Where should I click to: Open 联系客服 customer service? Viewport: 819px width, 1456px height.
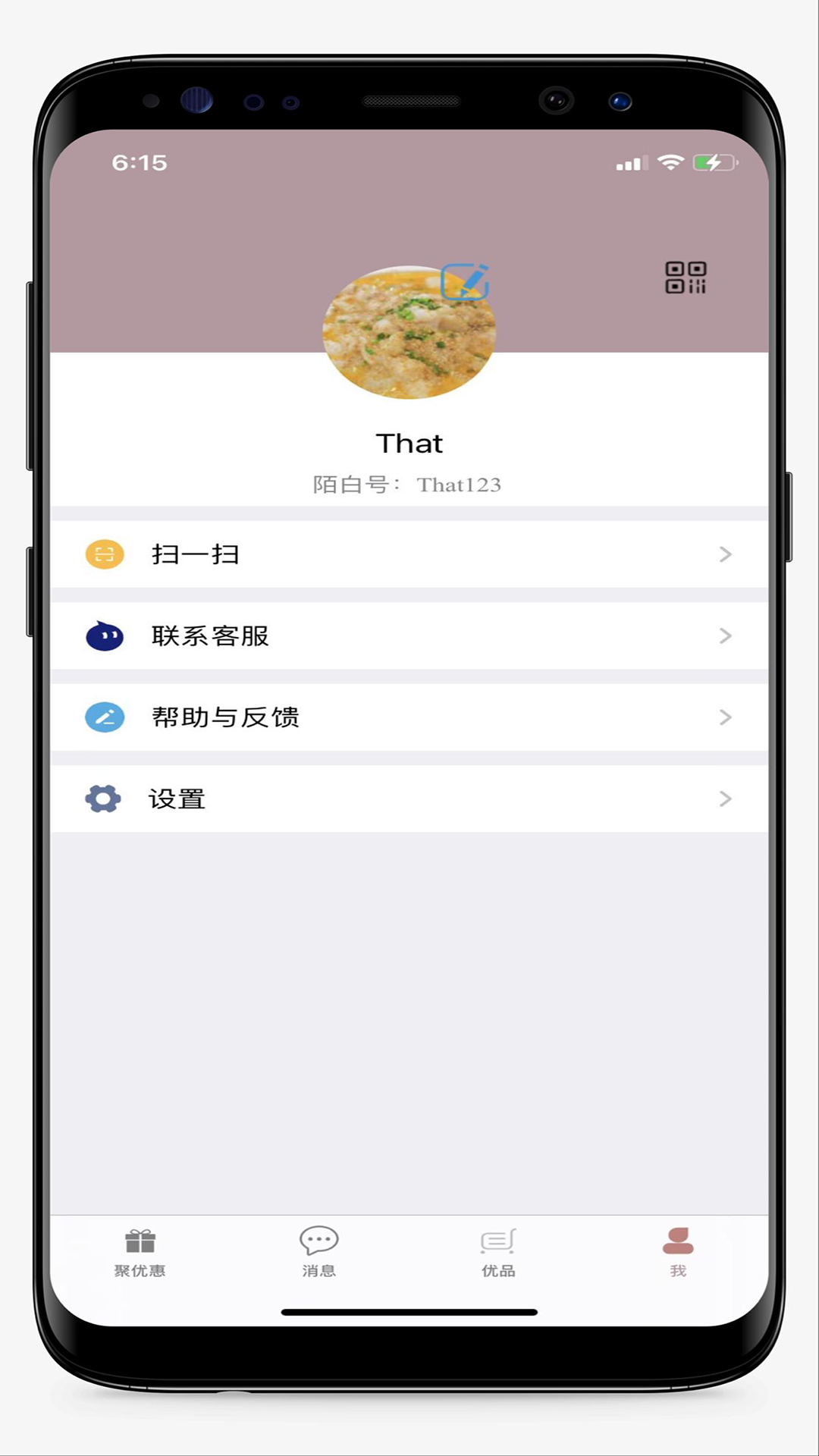pos(409,635)
